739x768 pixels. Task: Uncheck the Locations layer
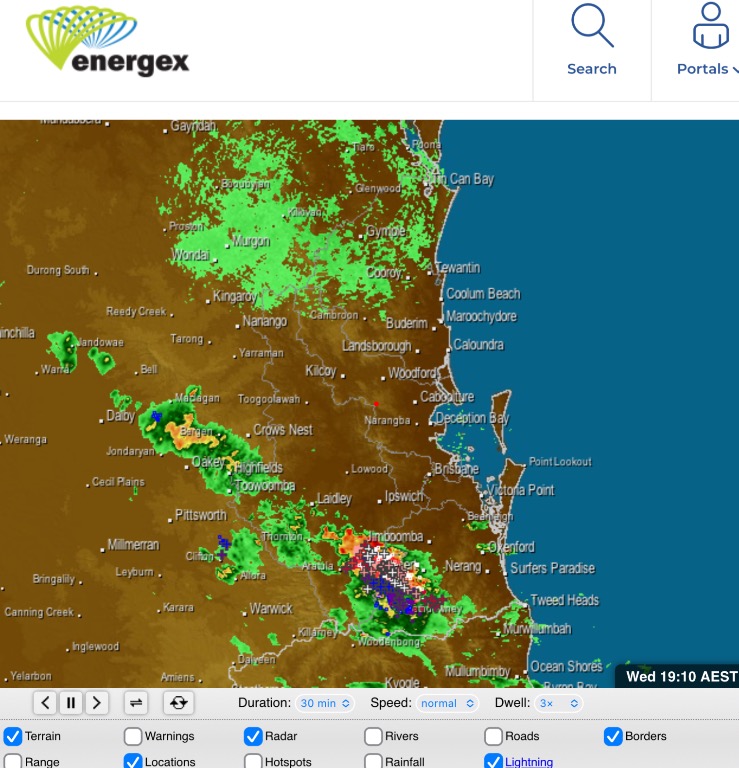[133, 762]
